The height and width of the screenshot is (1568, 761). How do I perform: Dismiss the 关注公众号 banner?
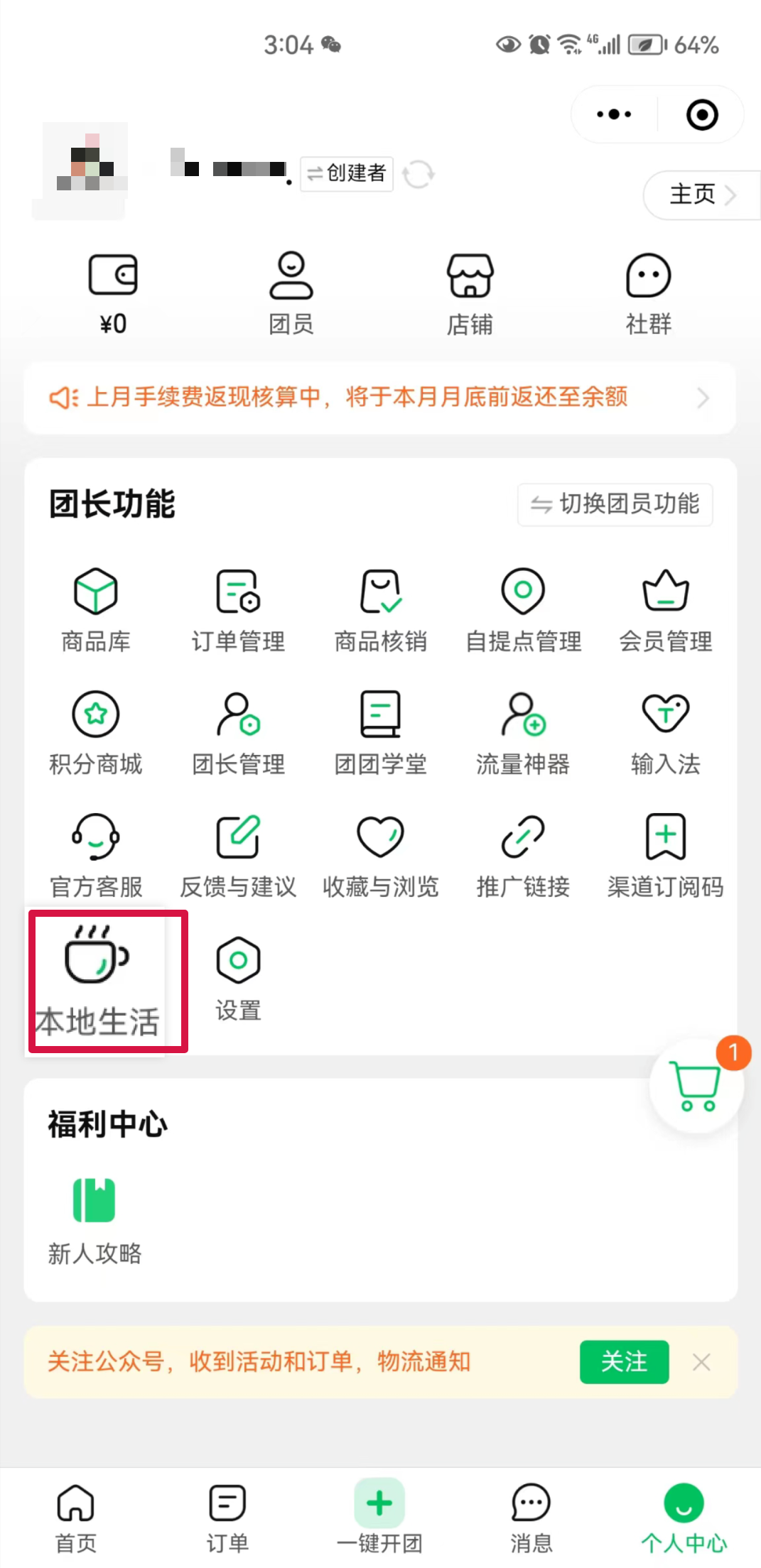point(701,1361)
